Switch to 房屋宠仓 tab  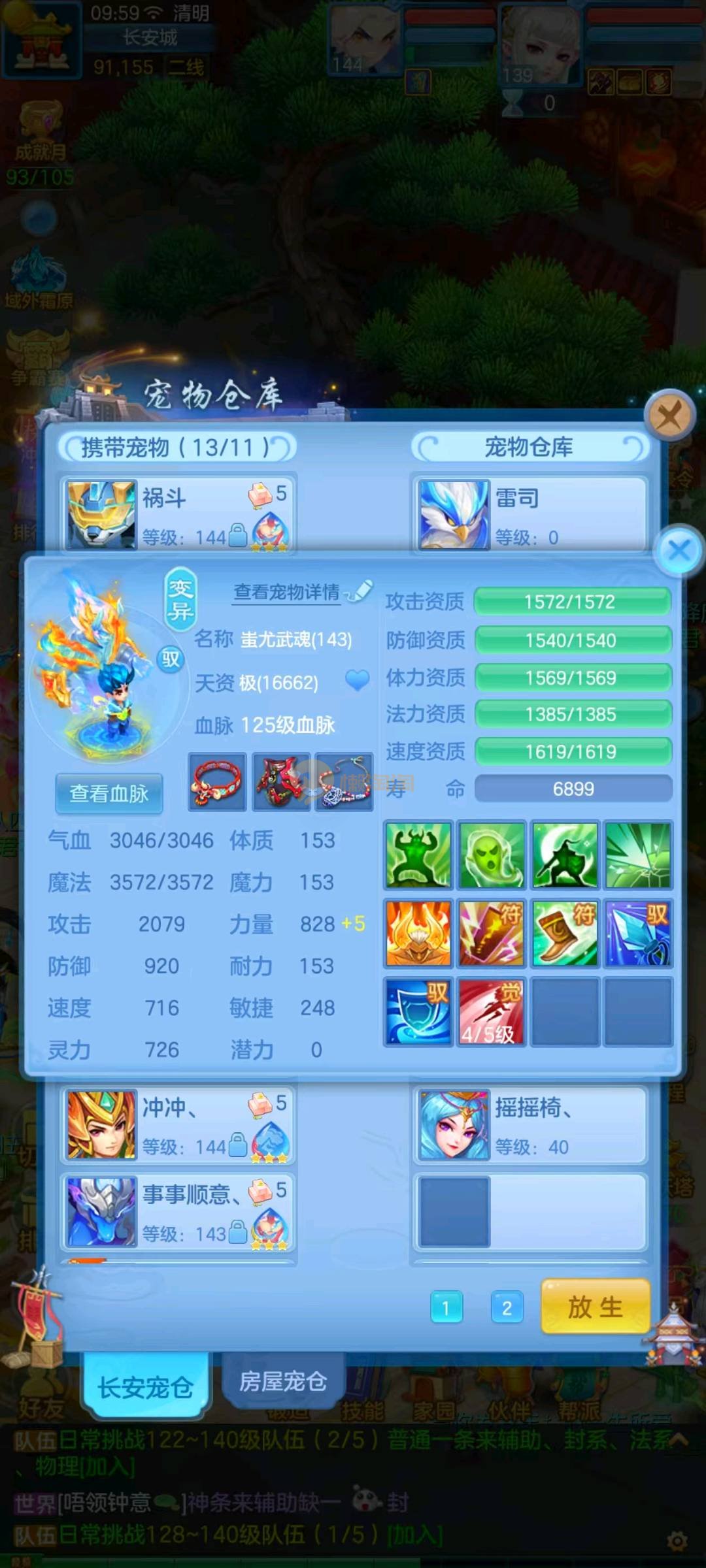click(x=283, y=1381)
